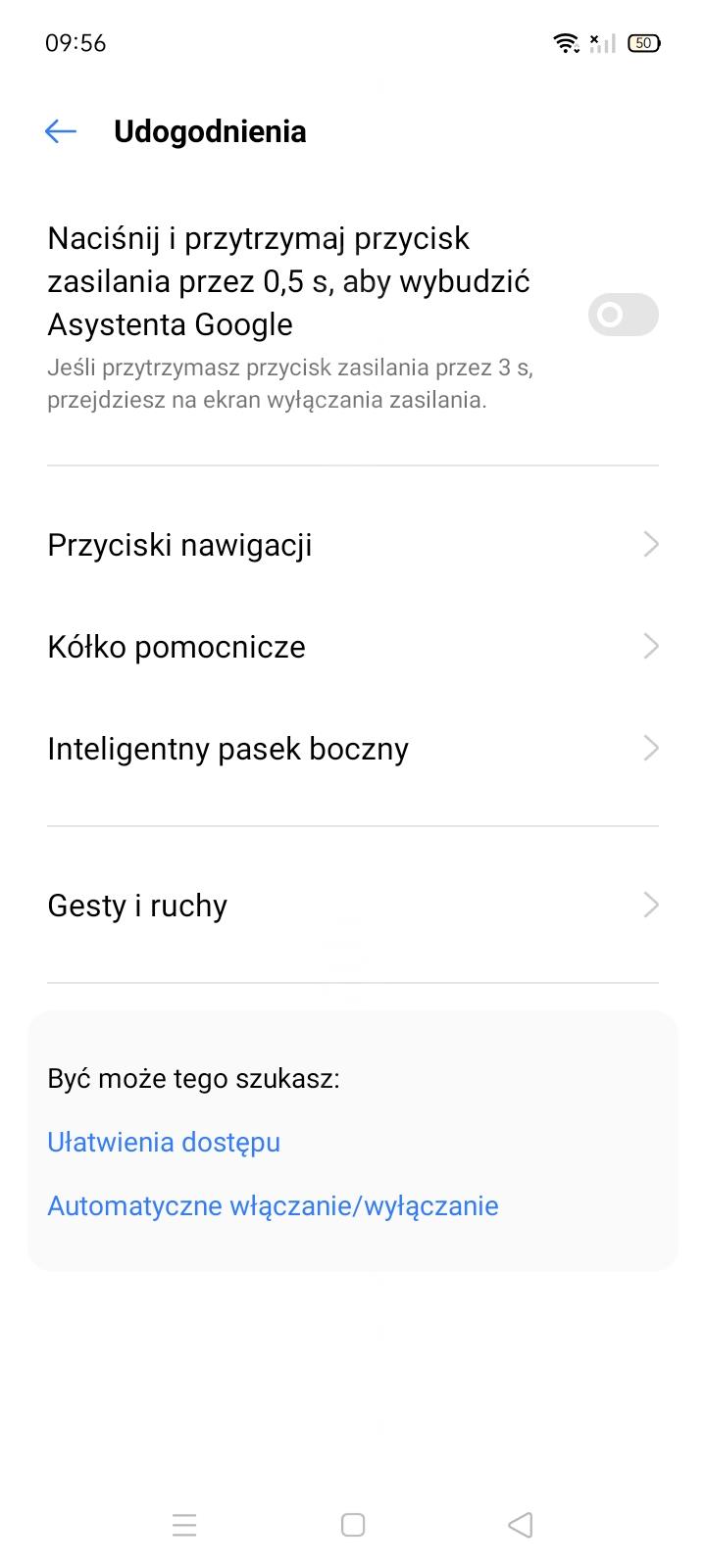This screenshot has width=706, height=1568.
Task: Open Inteligentny pasek boczny settings
Action: click(353, 749)
